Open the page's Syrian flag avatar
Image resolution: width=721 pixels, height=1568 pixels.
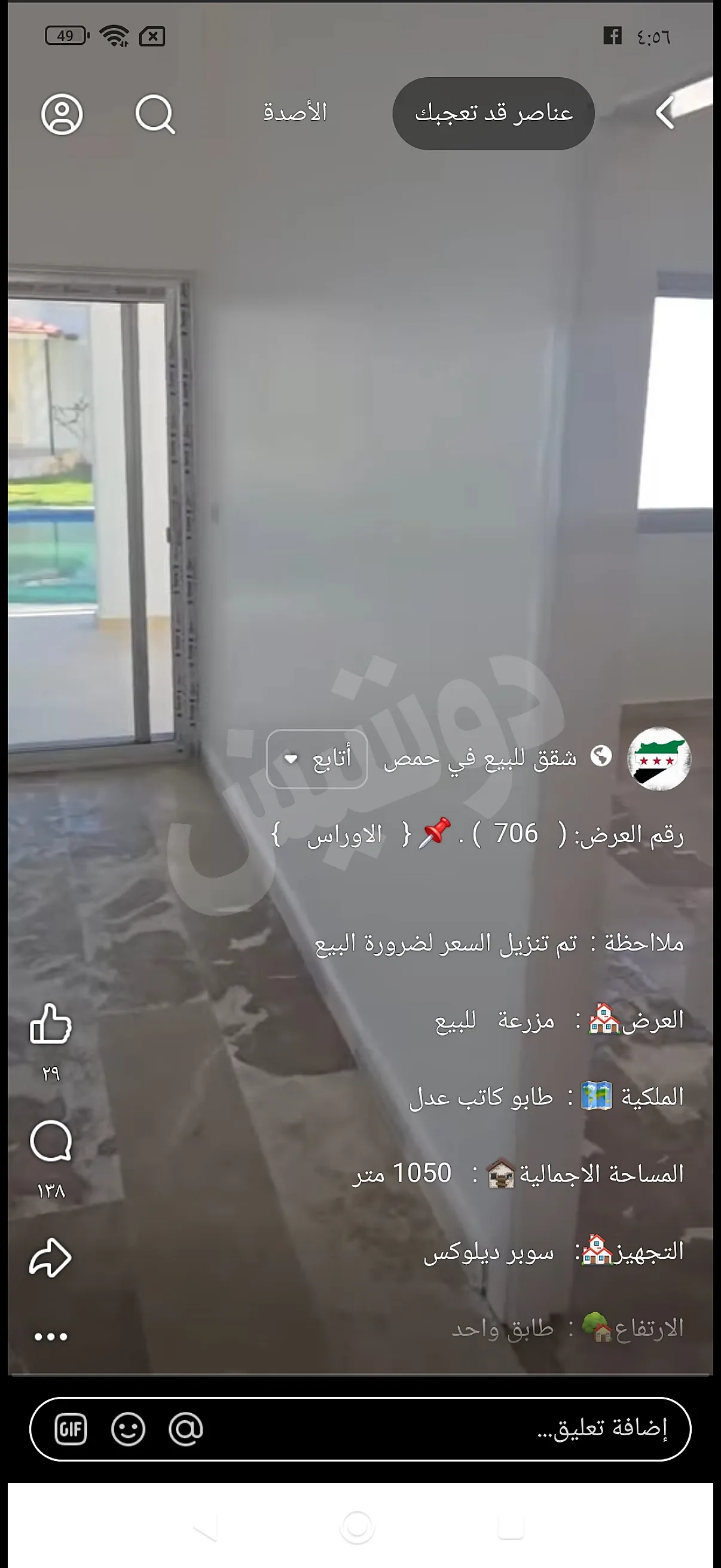(659, 759)
